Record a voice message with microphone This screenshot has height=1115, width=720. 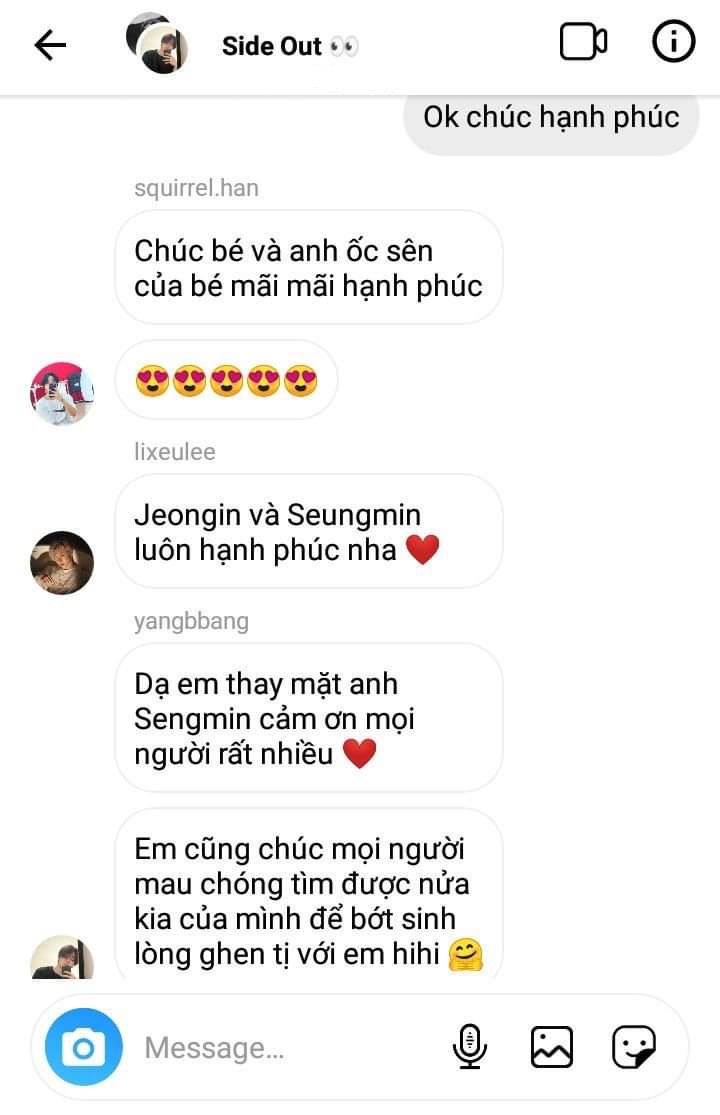pyautogui.click(x=469, y=1047)
